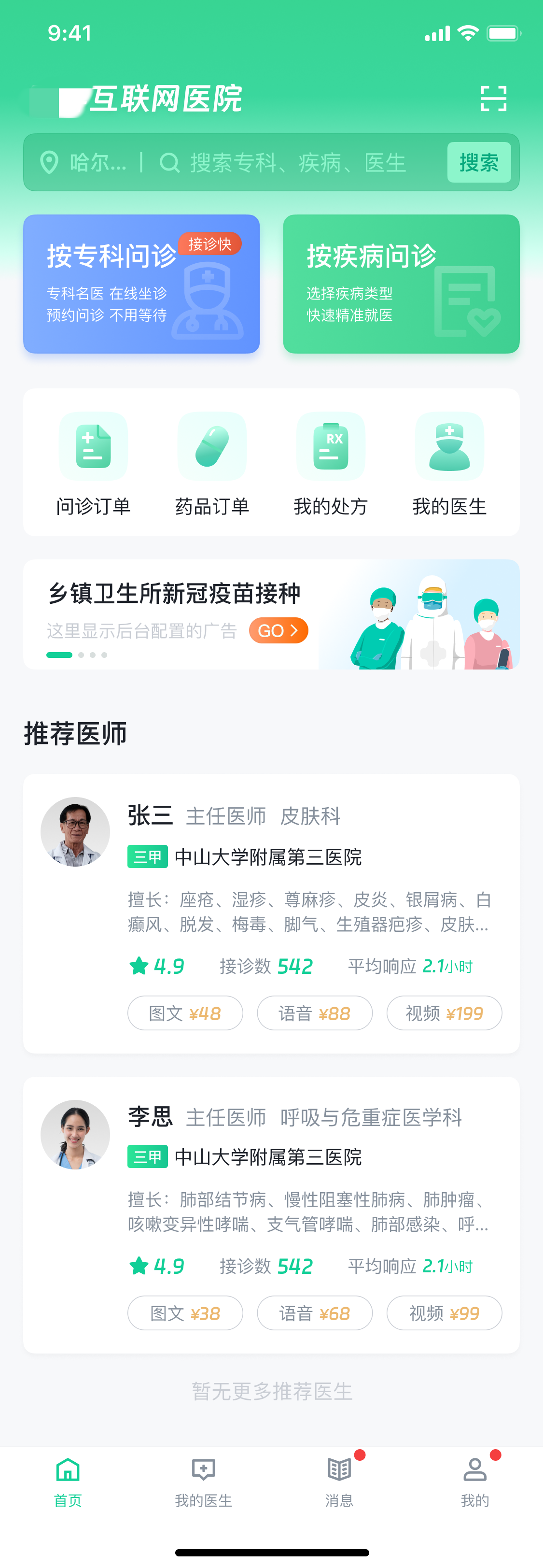Tap the 搜索 button

pyautogui.click(x=478, y=162)
